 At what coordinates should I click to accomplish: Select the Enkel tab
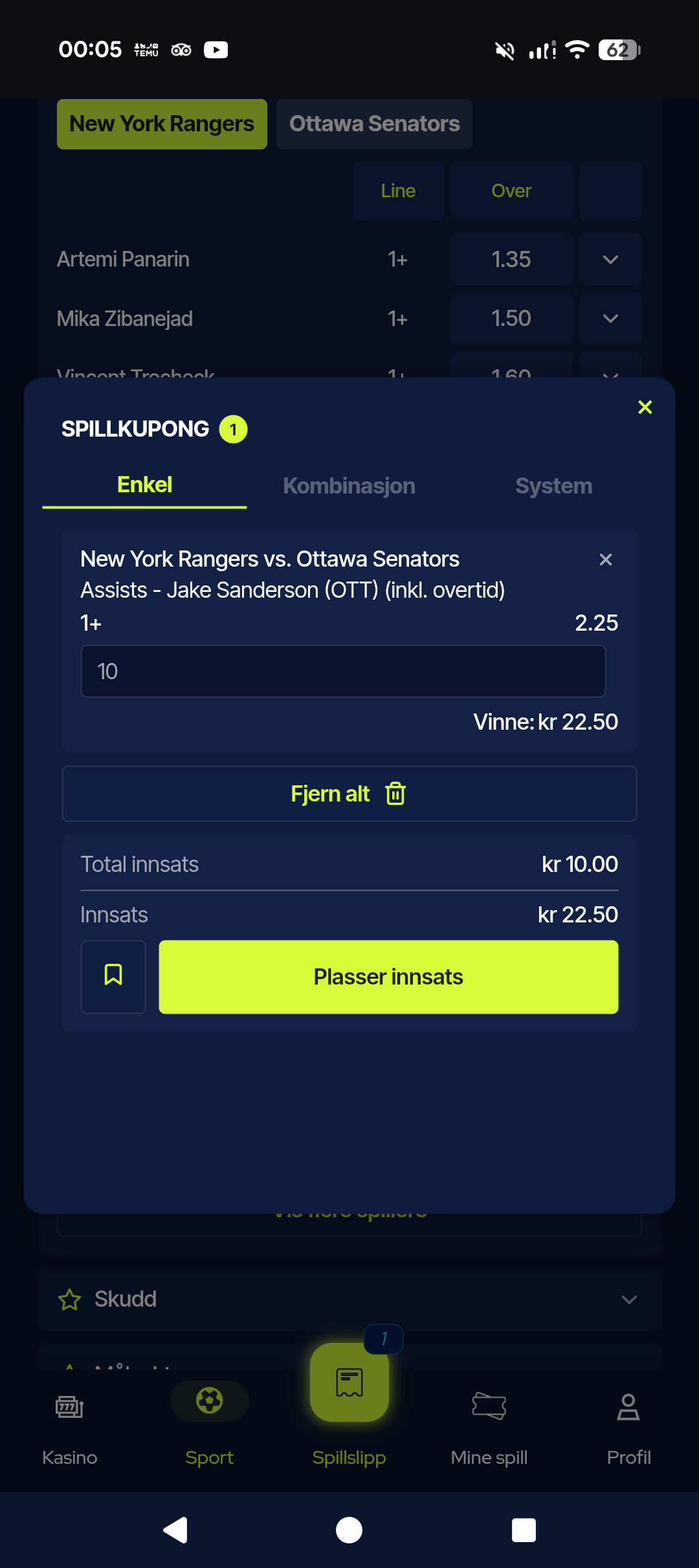(144, 485)
